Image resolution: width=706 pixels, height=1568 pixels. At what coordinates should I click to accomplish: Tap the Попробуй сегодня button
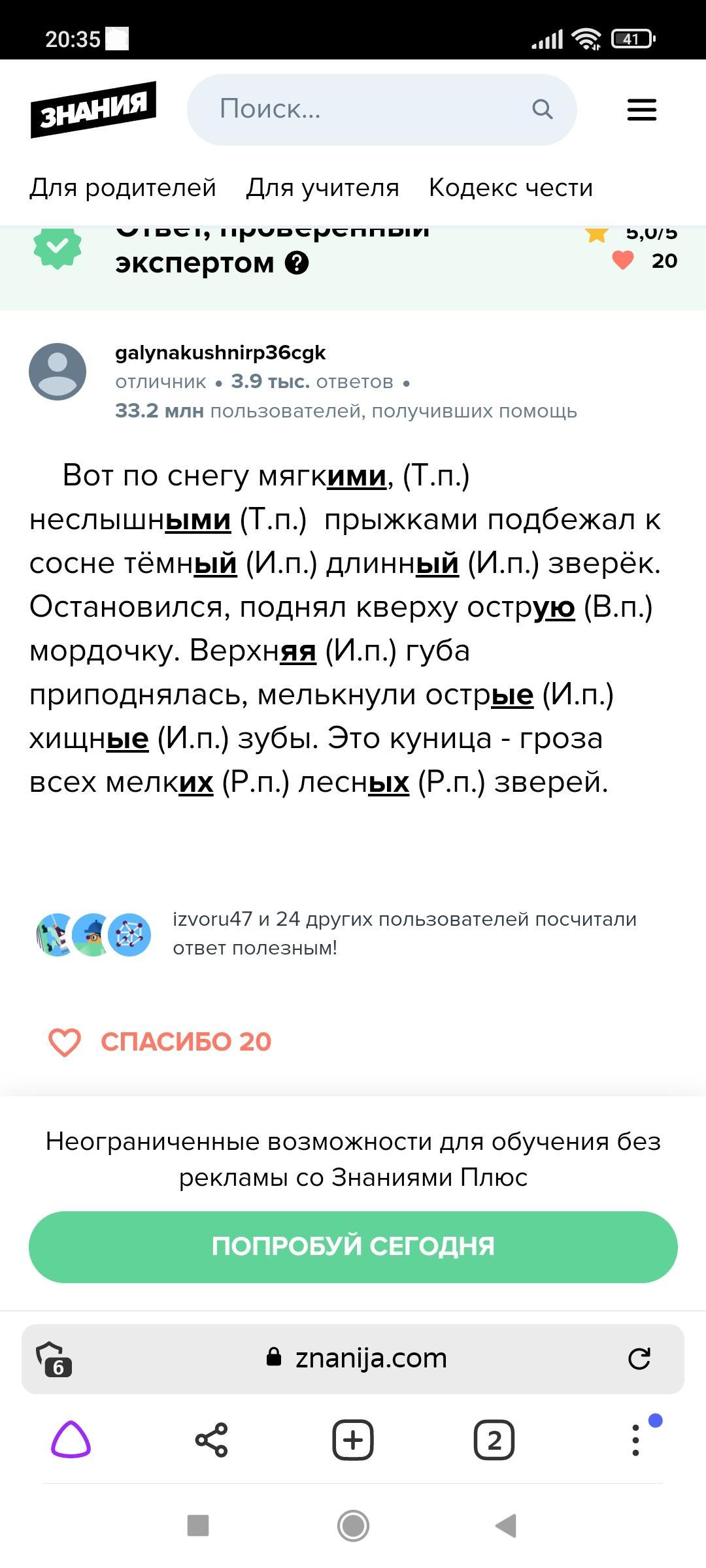353,1247
